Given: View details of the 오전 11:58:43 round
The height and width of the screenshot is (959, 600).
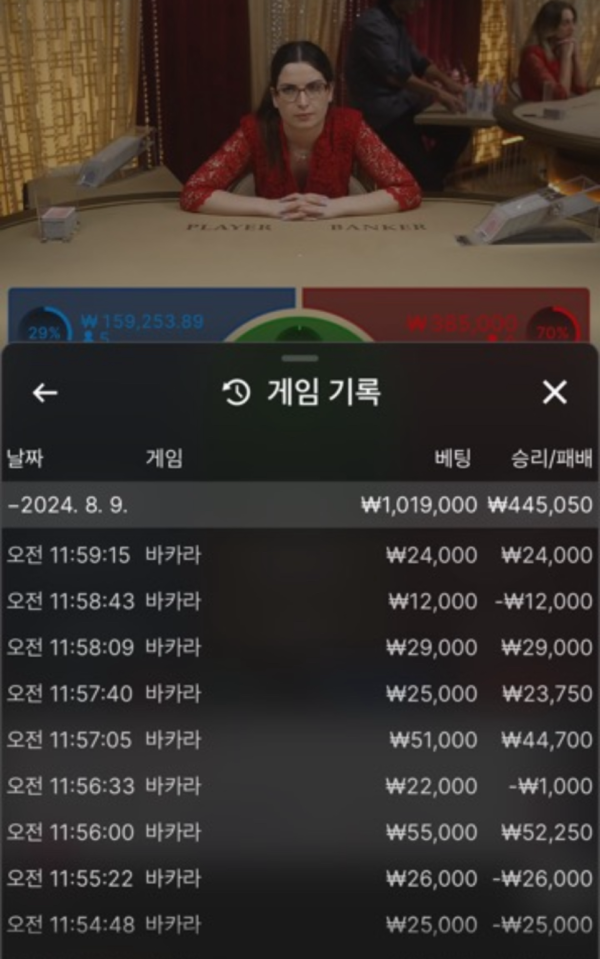Looking at the screenshot, I should point(300,601).
